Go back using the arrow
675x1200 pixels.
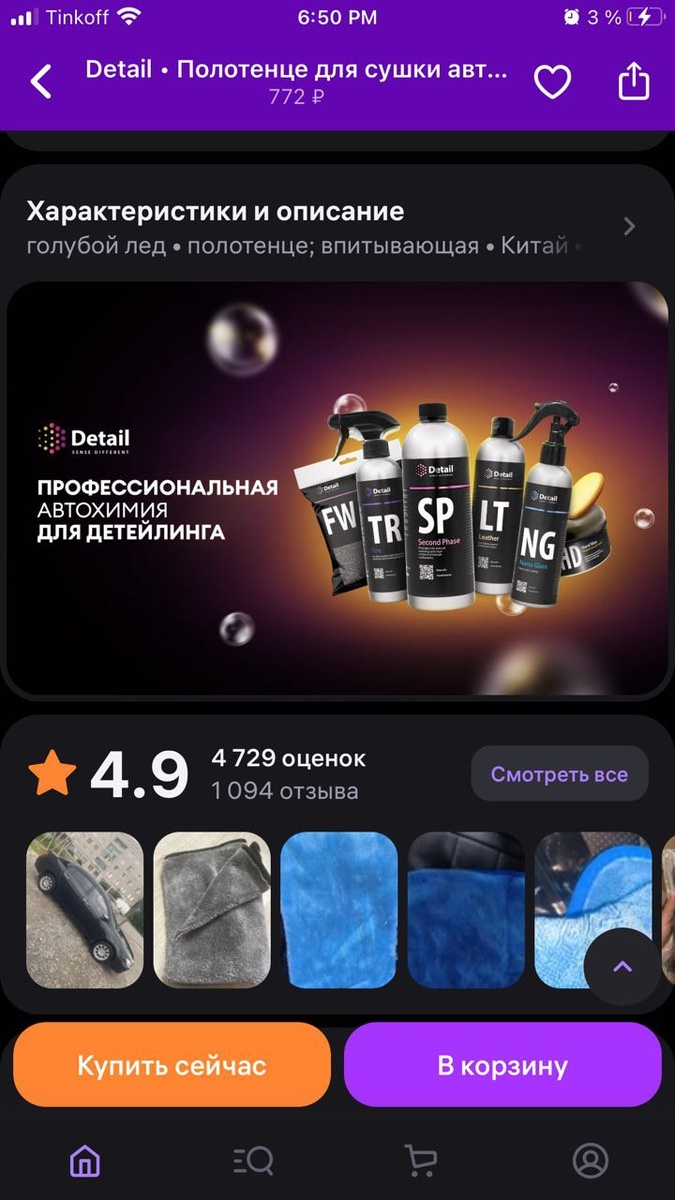[x=41, y=82]
